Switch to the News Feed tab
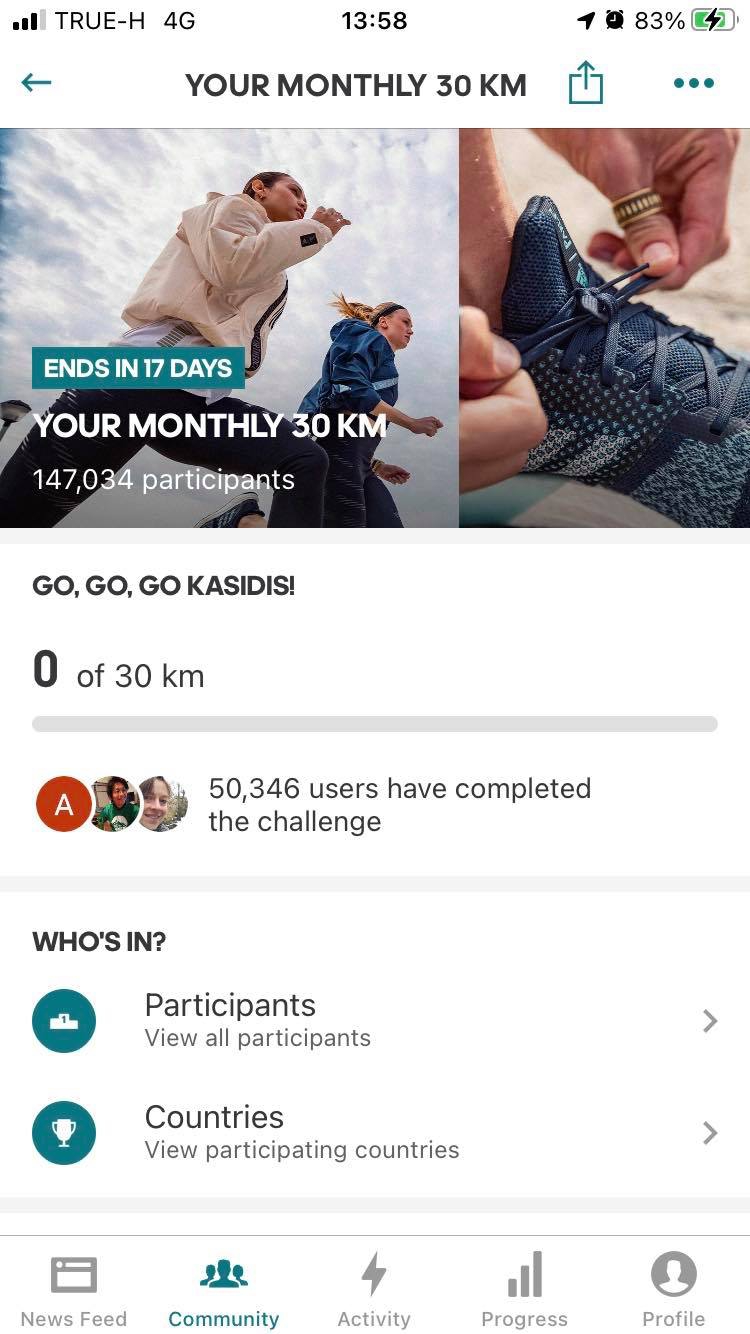Screen dimensions: 750x1334 [x=74, y=1290]
